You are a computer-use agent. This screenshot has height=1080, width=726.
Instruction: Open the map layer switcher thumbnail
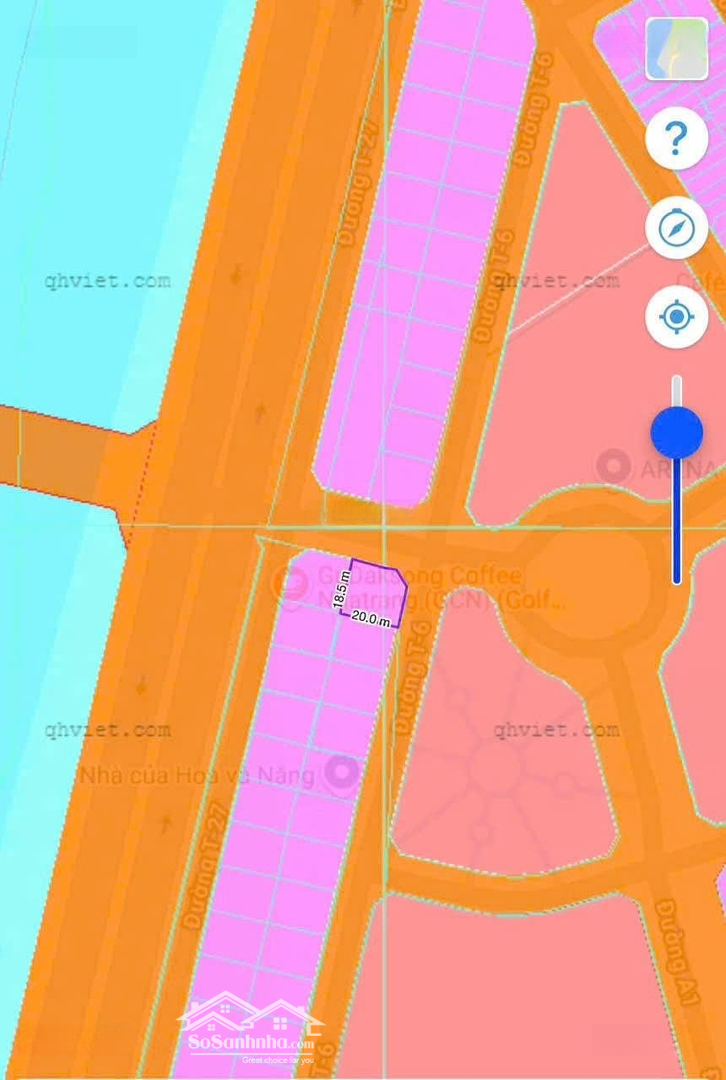677,49
